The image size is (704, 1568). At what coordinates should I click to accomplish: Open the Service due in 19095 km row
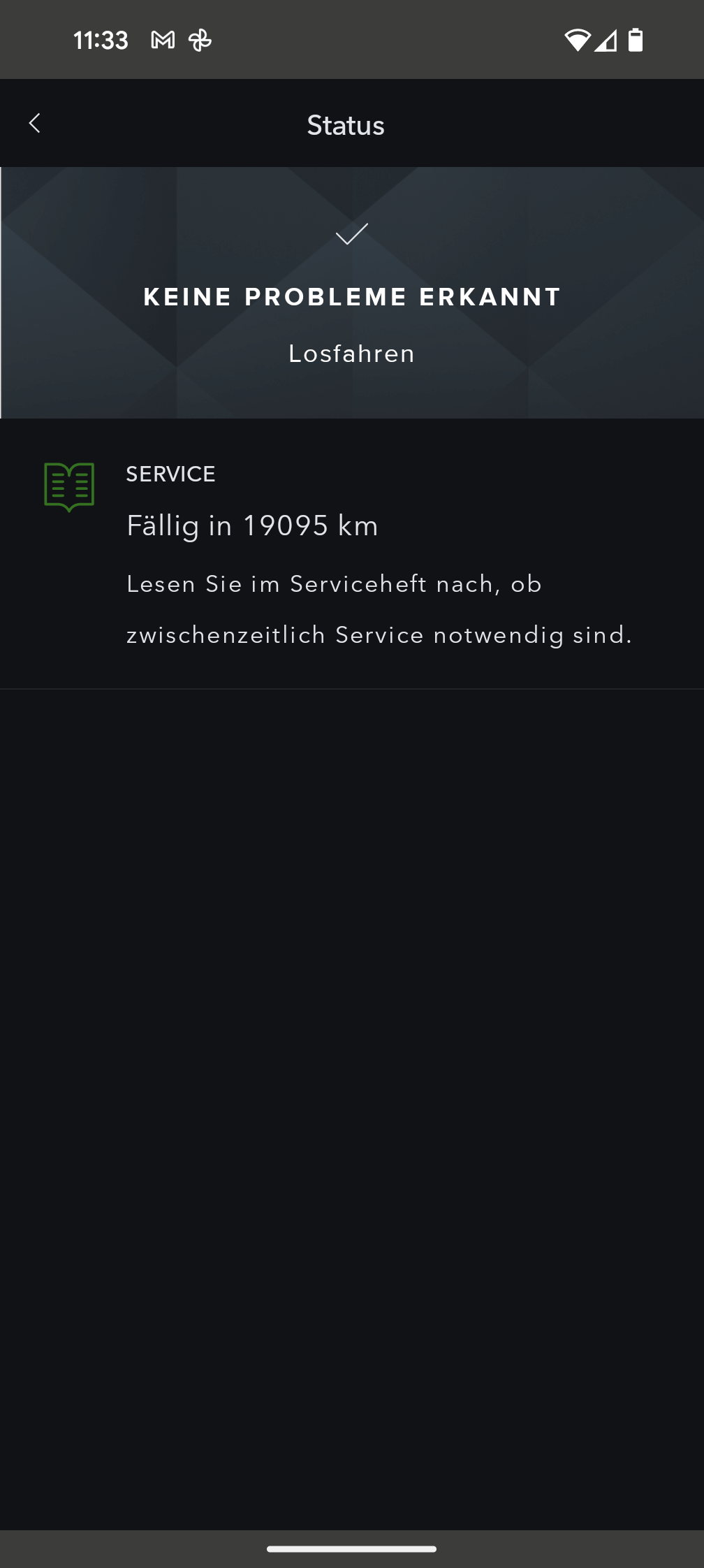click(352, 553)
